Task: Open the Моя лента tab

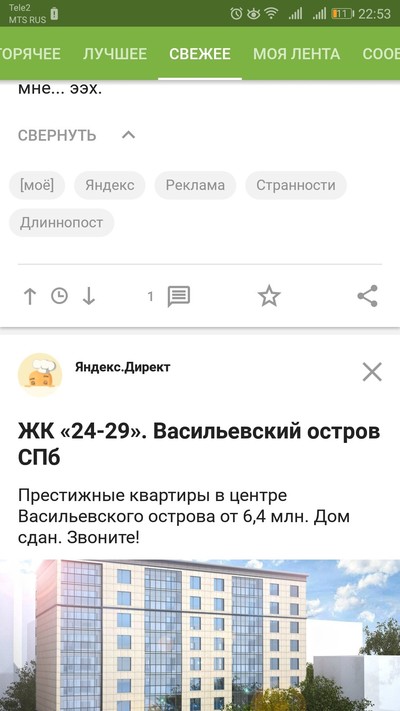Action: (x=296, y=54)
